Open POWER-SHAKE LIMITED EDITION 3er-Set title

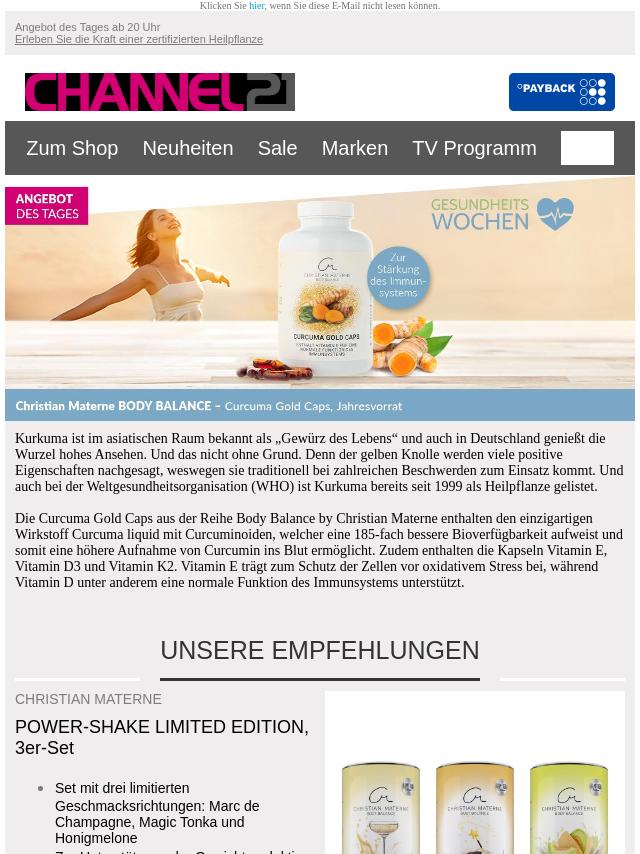coord(162,737)
